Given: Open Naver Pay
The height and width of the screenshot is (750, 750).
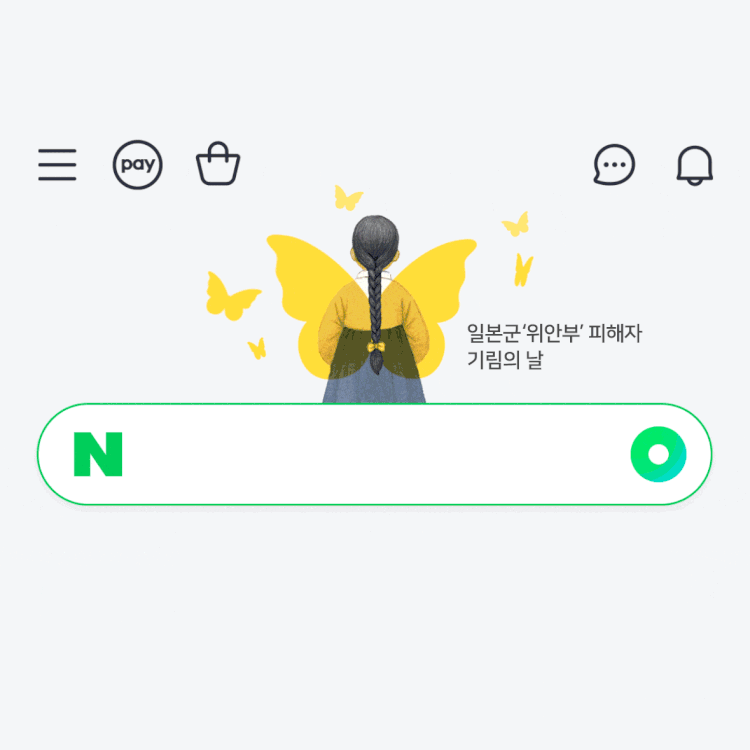Looking at the screenshot, I should (x=137, y=165).
